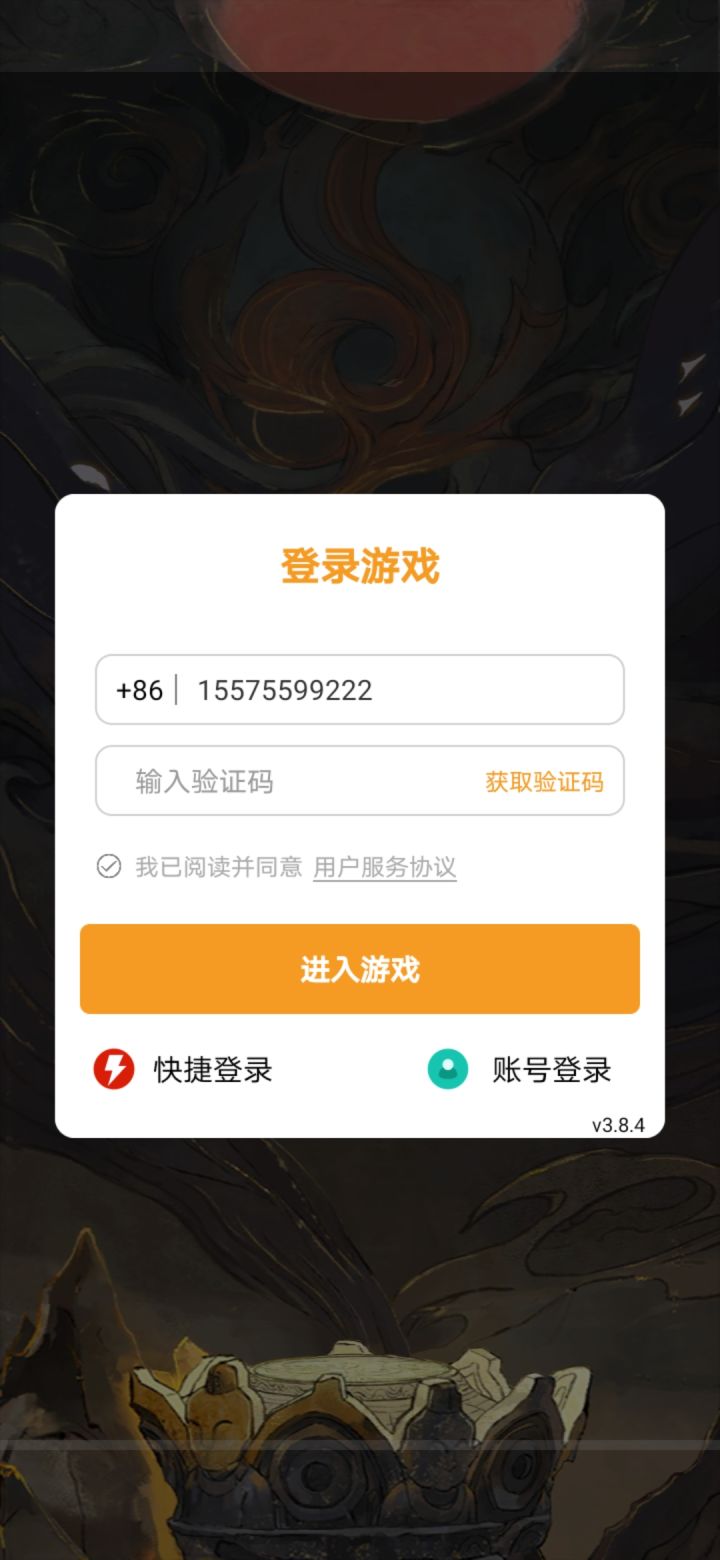Tap the teal account login avatar icon

447,1069
